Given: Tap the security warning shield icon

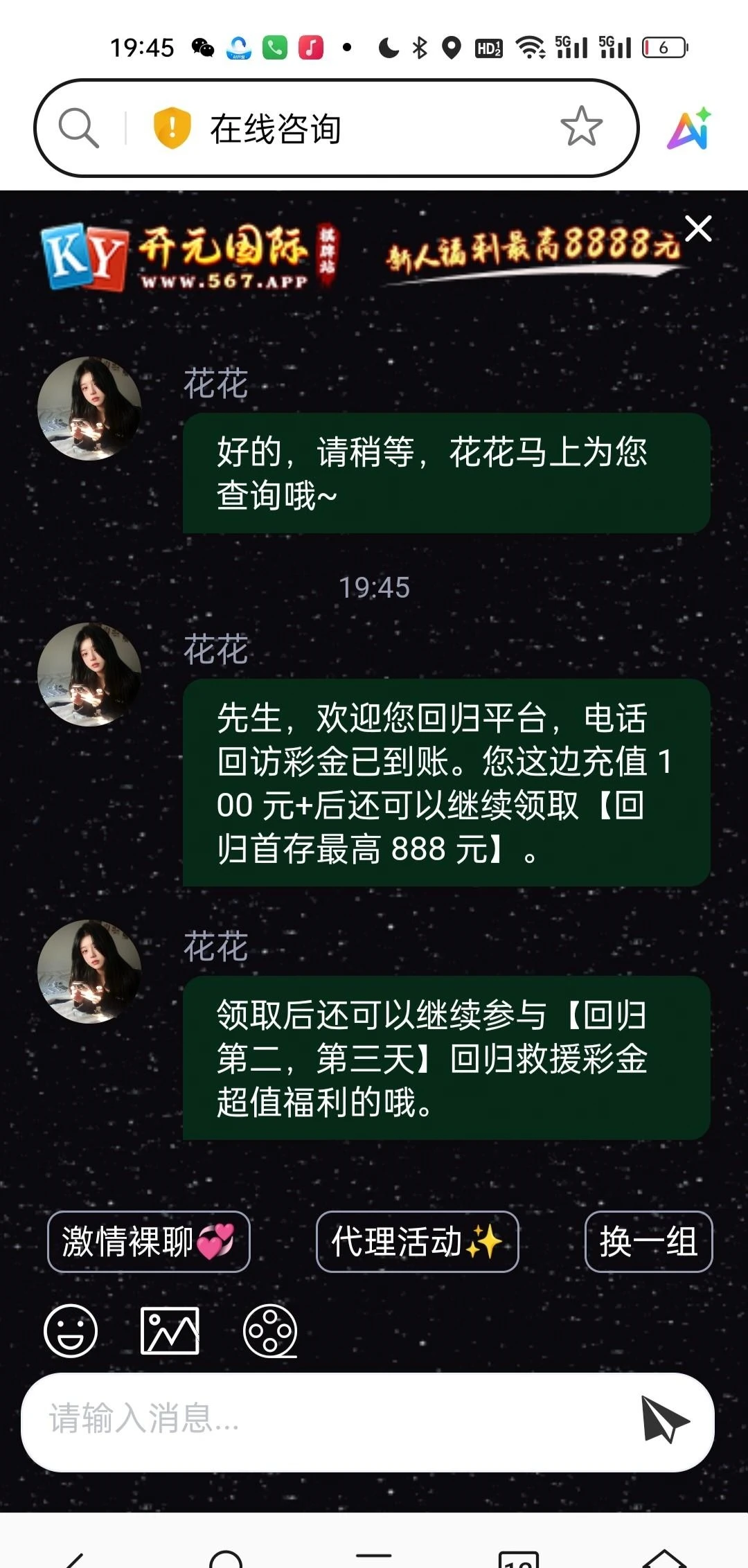Looking at the screenshot, I should click(x=172, y=128).
